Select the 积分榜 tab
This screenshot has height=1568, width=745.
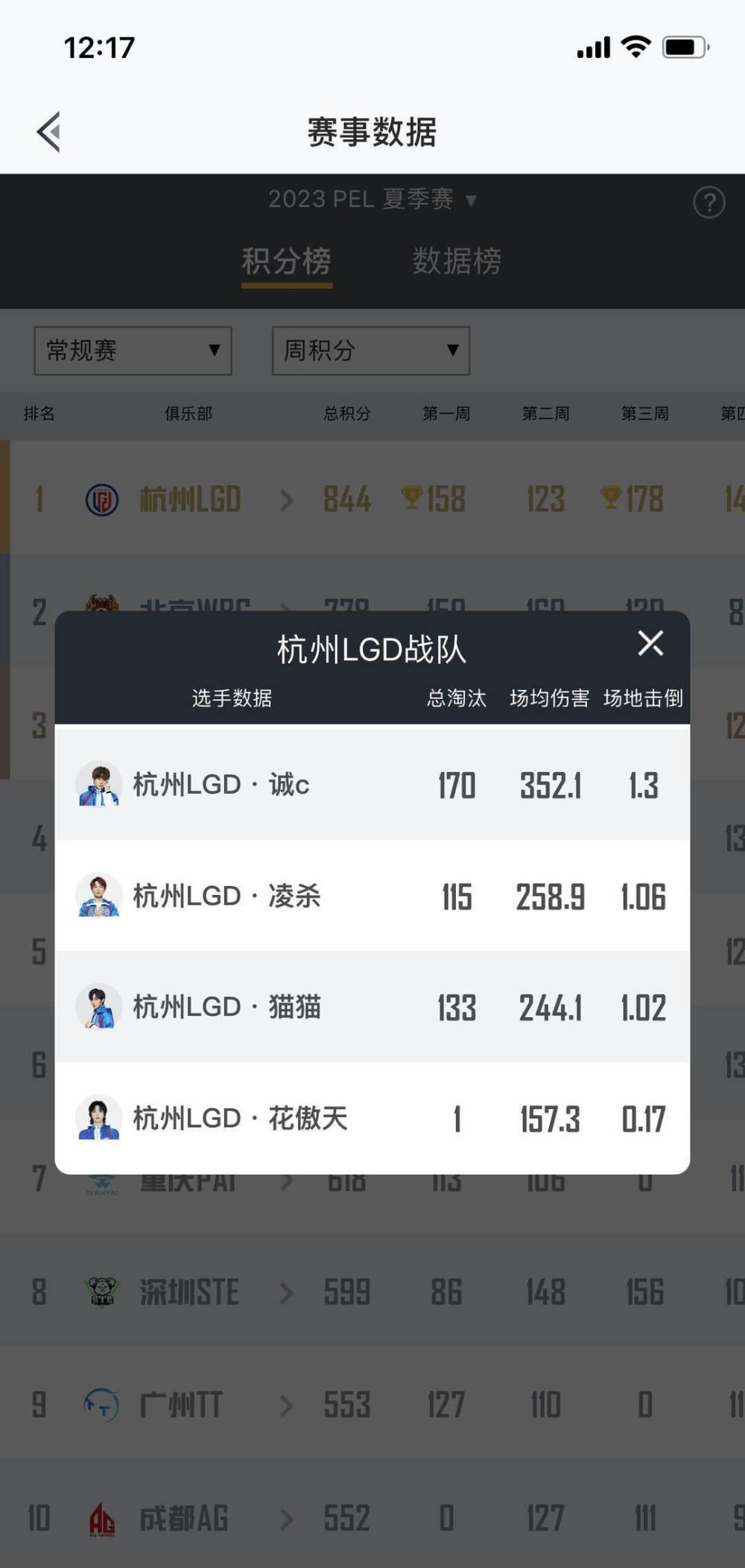pyautogui.click(x=287, y=262)
